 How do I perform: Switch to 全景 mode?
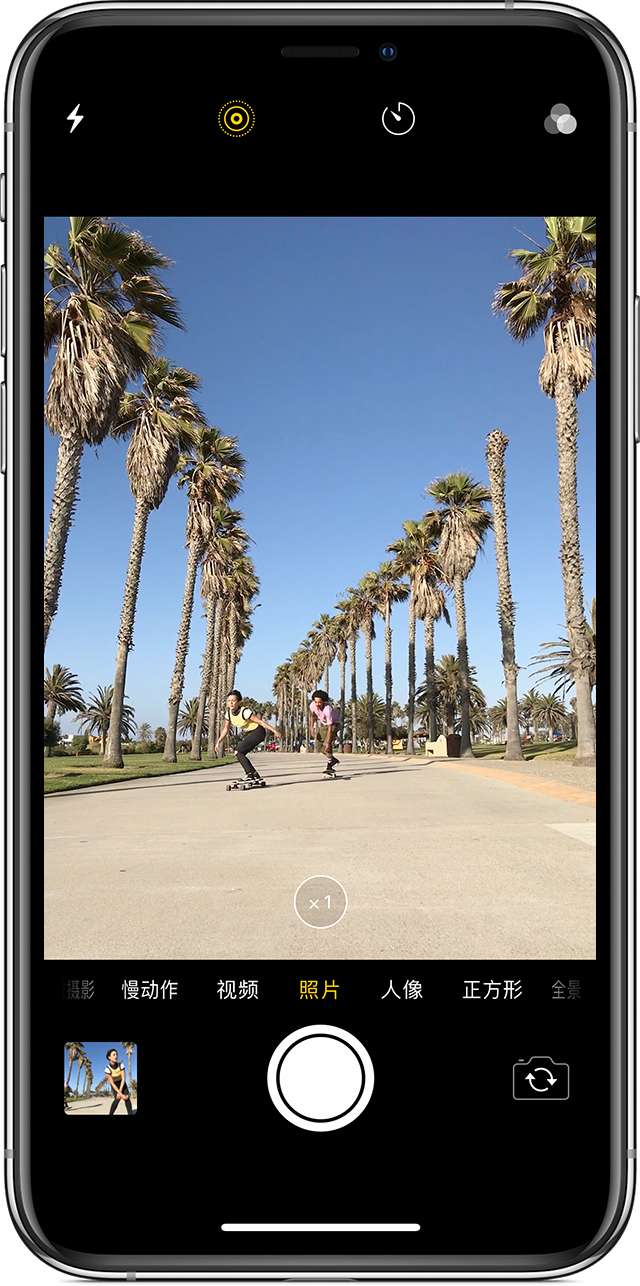566,990
